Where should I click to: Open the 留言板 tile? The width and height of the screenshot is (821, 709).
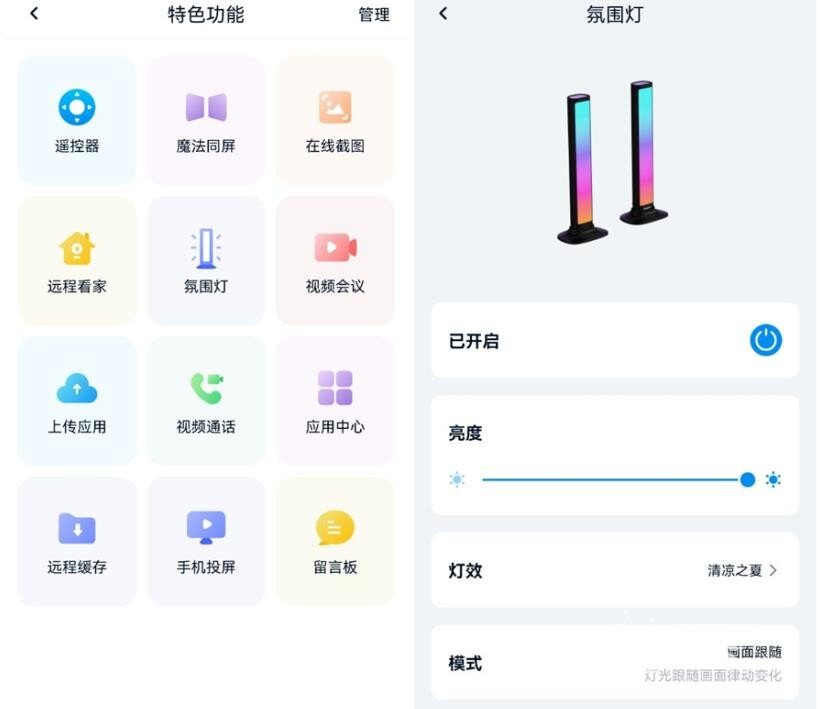point(335,541)
